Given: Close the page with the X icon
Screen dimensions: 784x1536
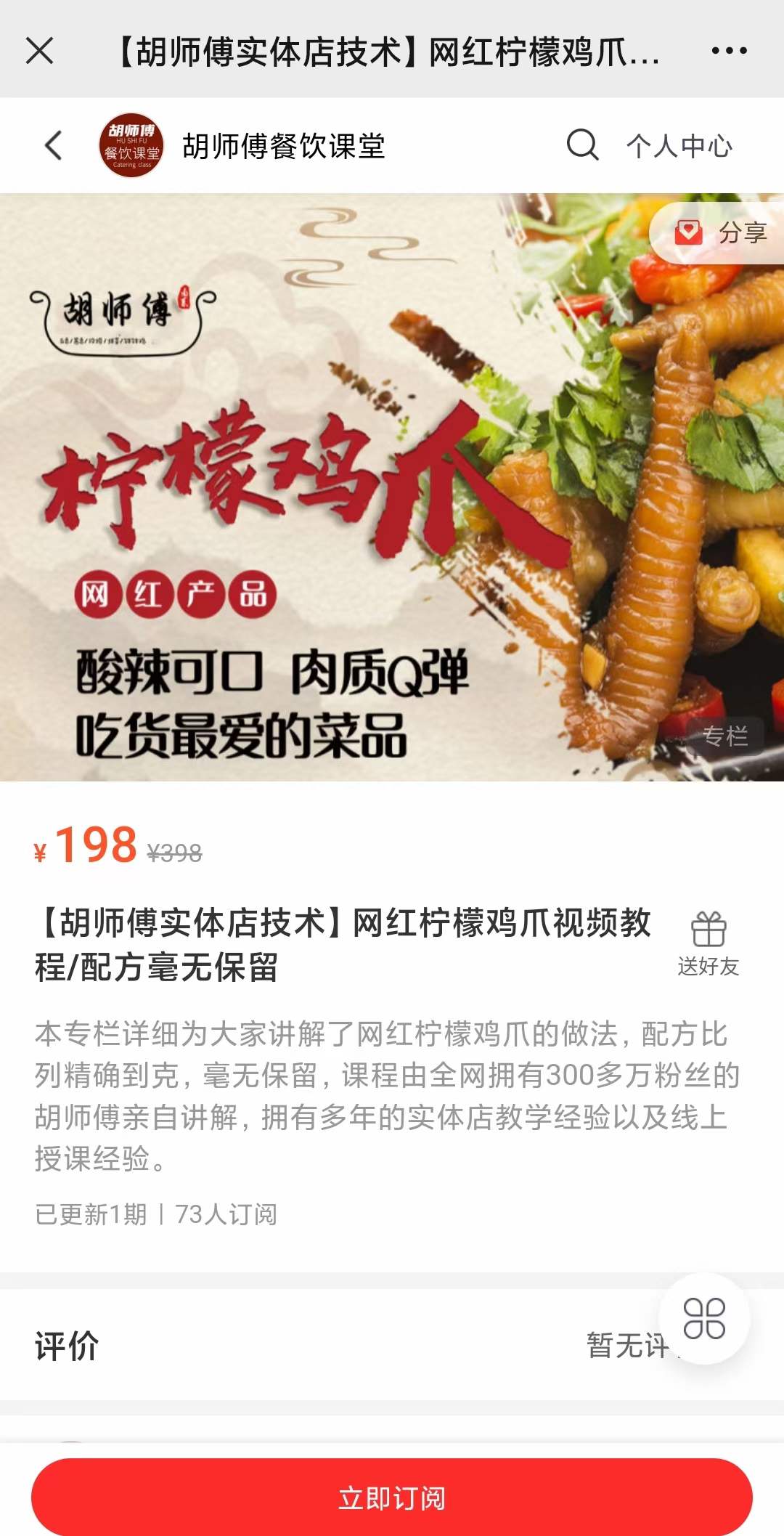Looking at the screenshot, I should pos(40,50).
